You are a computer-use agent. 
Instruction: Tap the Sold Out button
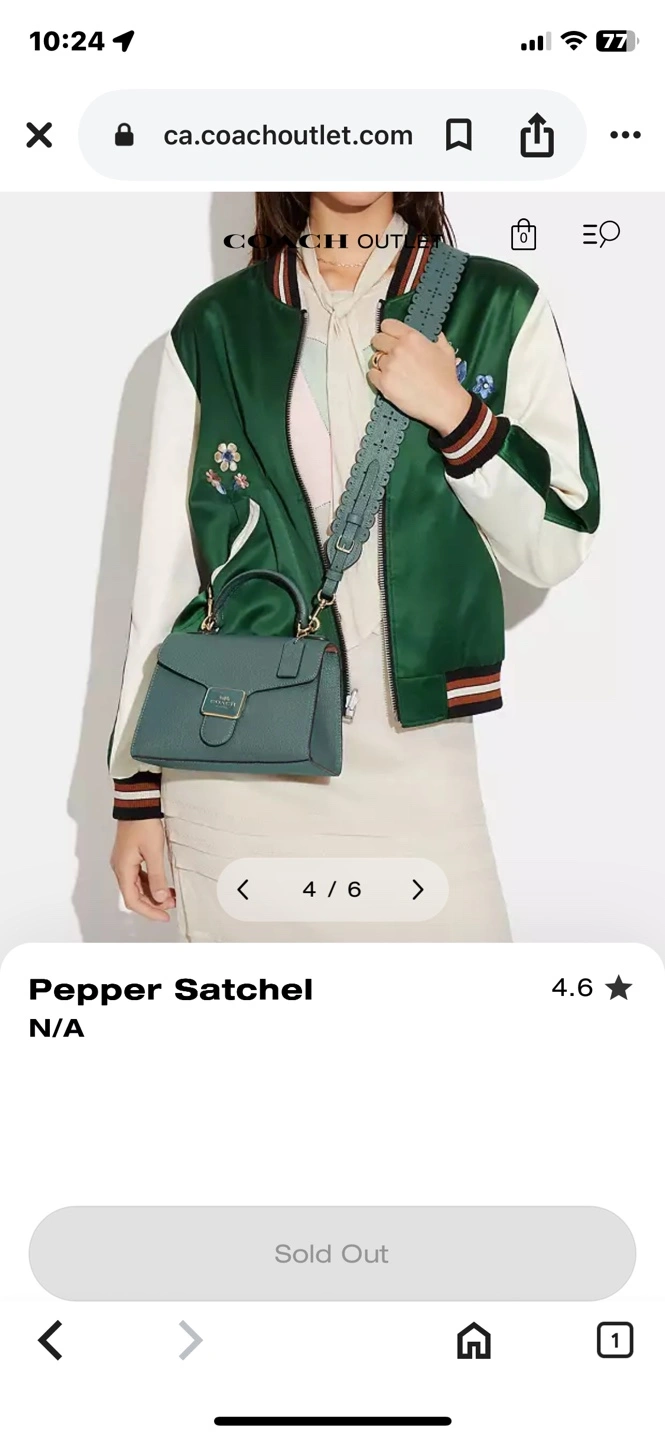point(332,1254)
